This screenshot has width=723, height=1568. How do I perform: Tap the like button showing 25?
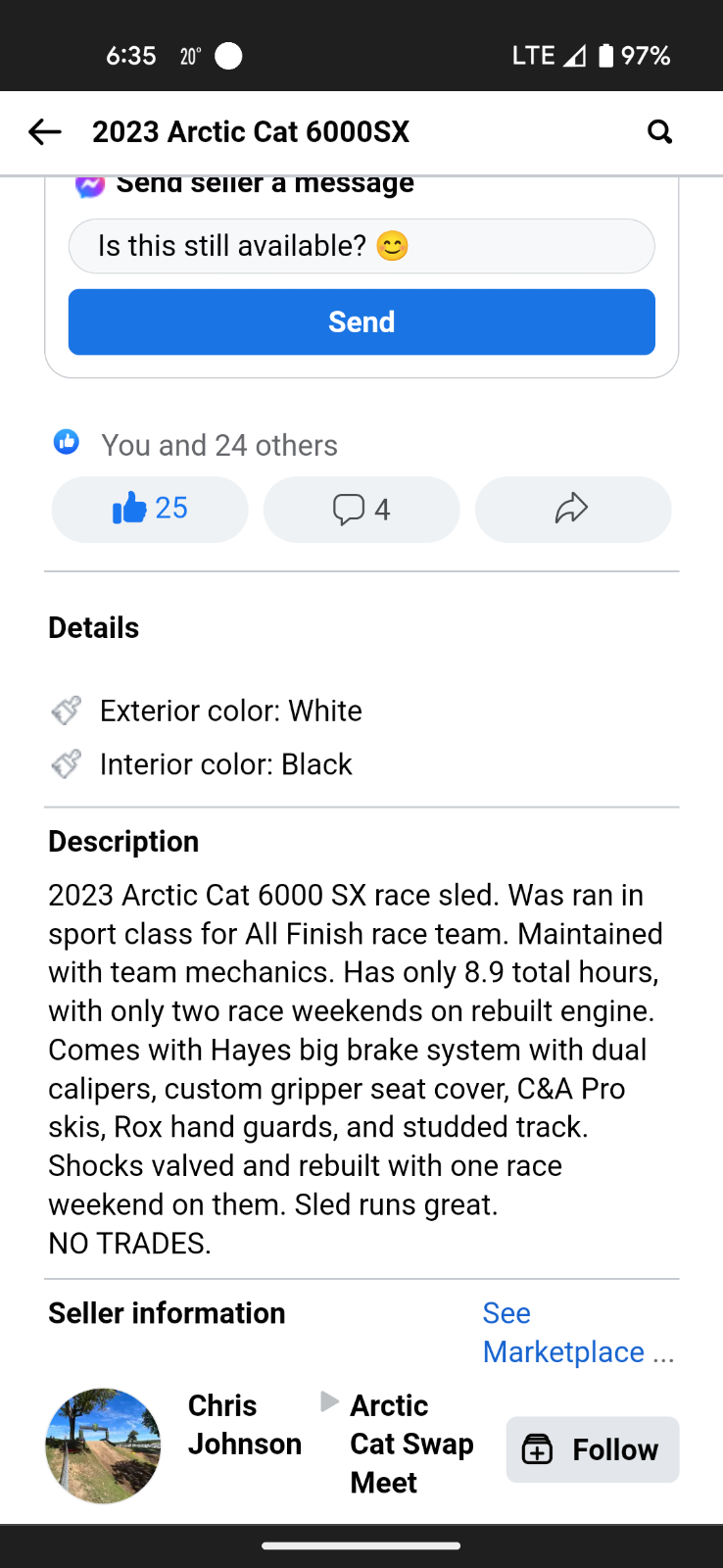[150, 509]
